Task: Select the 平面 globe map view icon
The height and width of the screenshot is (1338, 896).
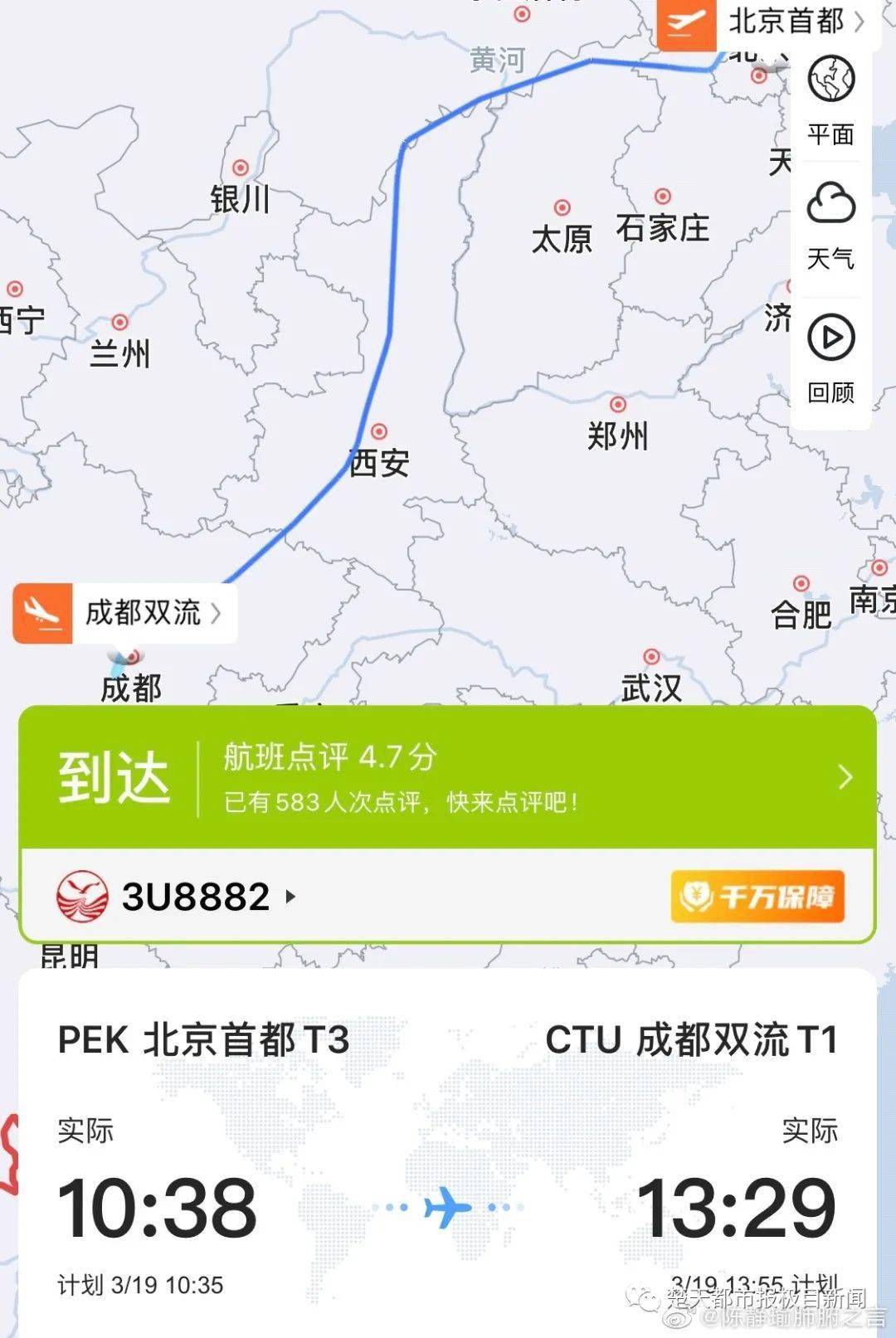Action: click(x=832, y=77)
